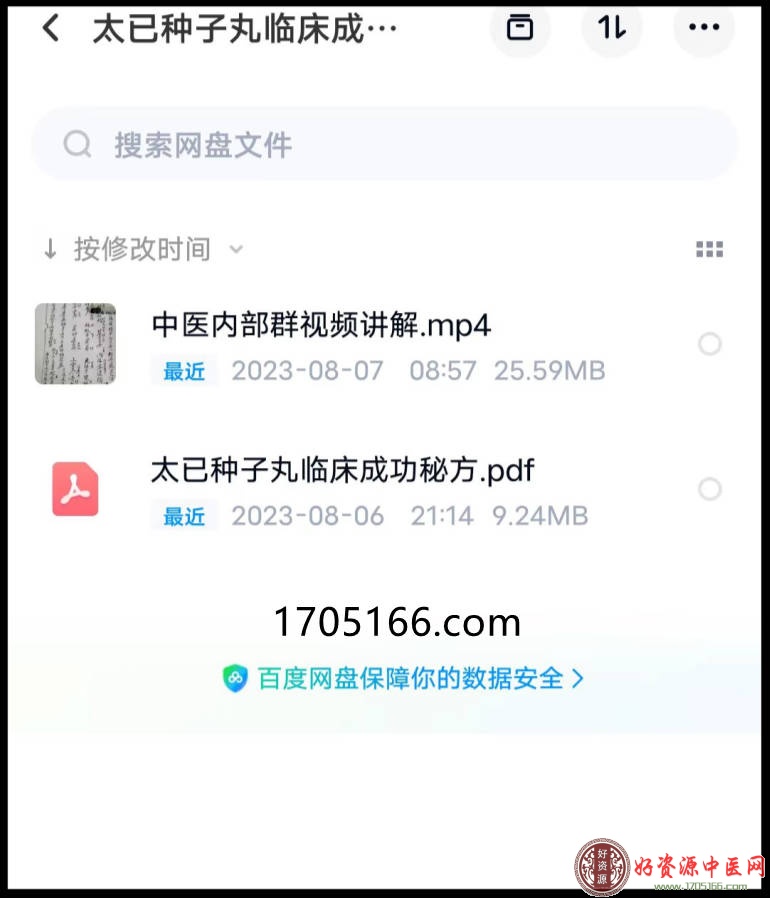770x898 pixels.
Task: Open 太已种子丸临床成功秘方.pdf document
Action: tap(343, 471)
